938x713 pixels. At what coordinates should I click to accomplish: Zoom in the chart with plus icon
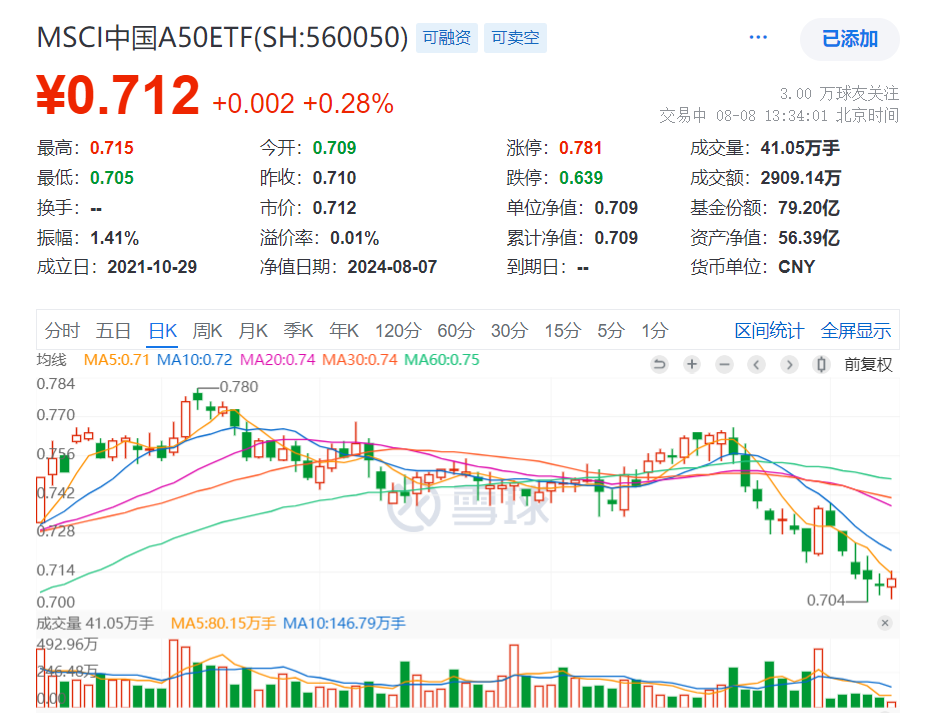pos(691,364)
